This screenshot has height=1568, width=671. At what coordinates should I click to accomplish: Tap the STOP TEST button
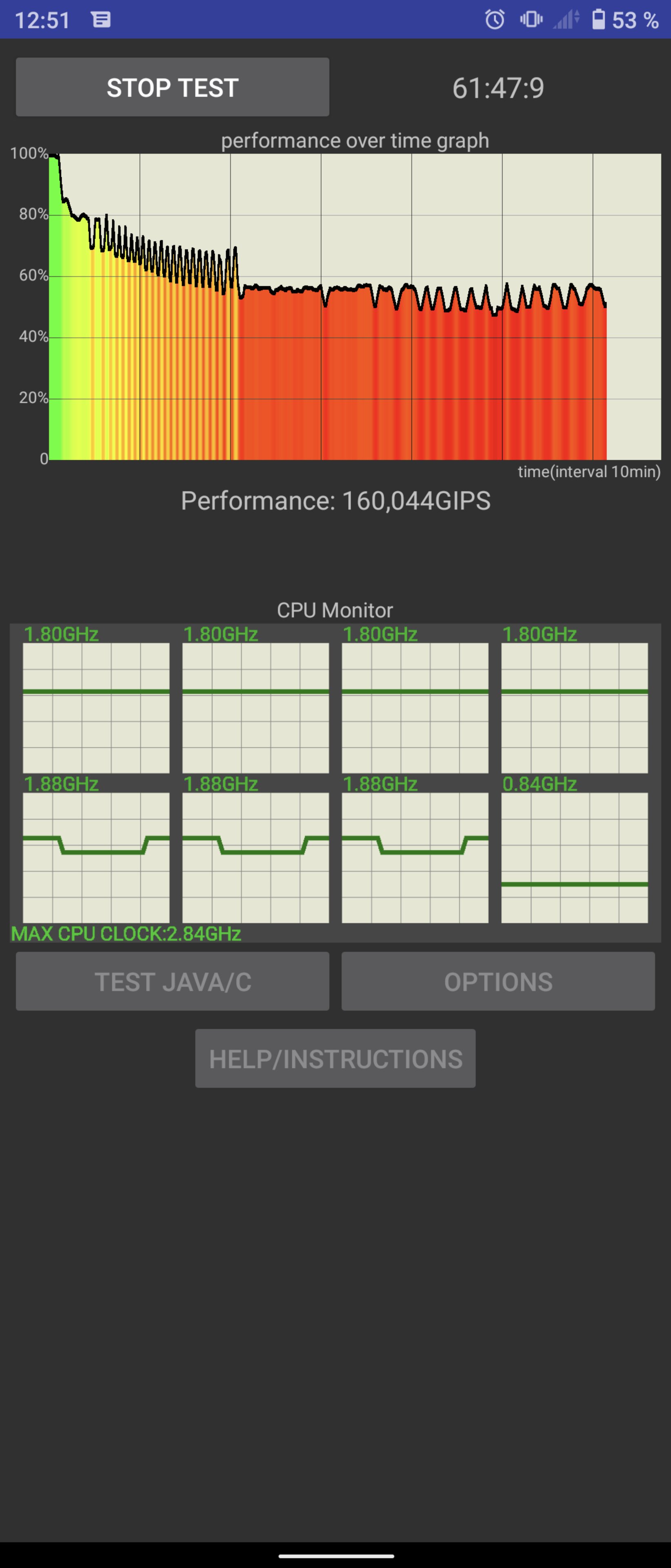coord(172,87)
